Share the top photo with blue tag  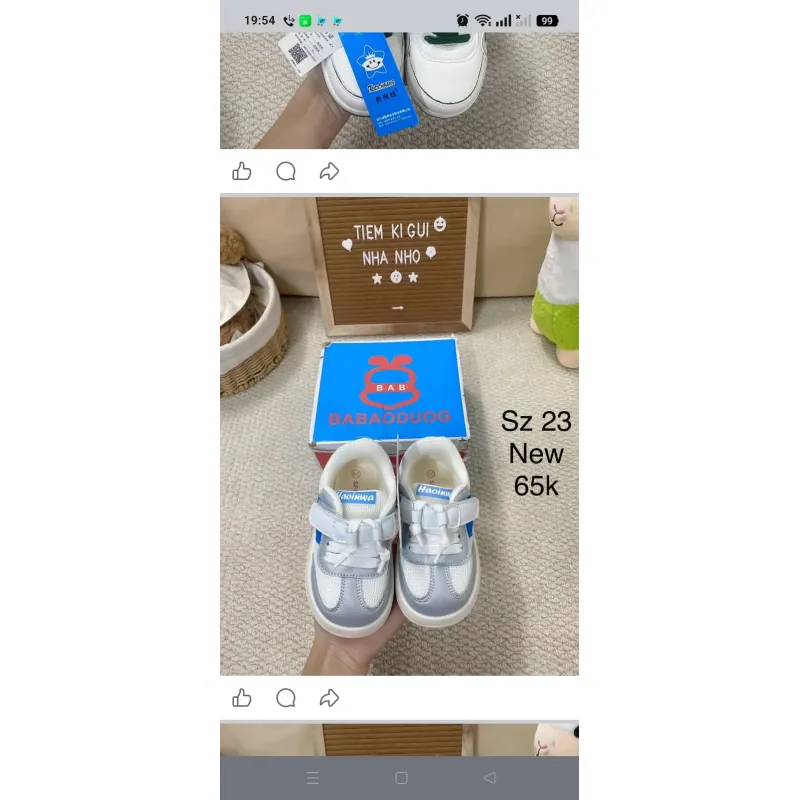coord(329,171)
